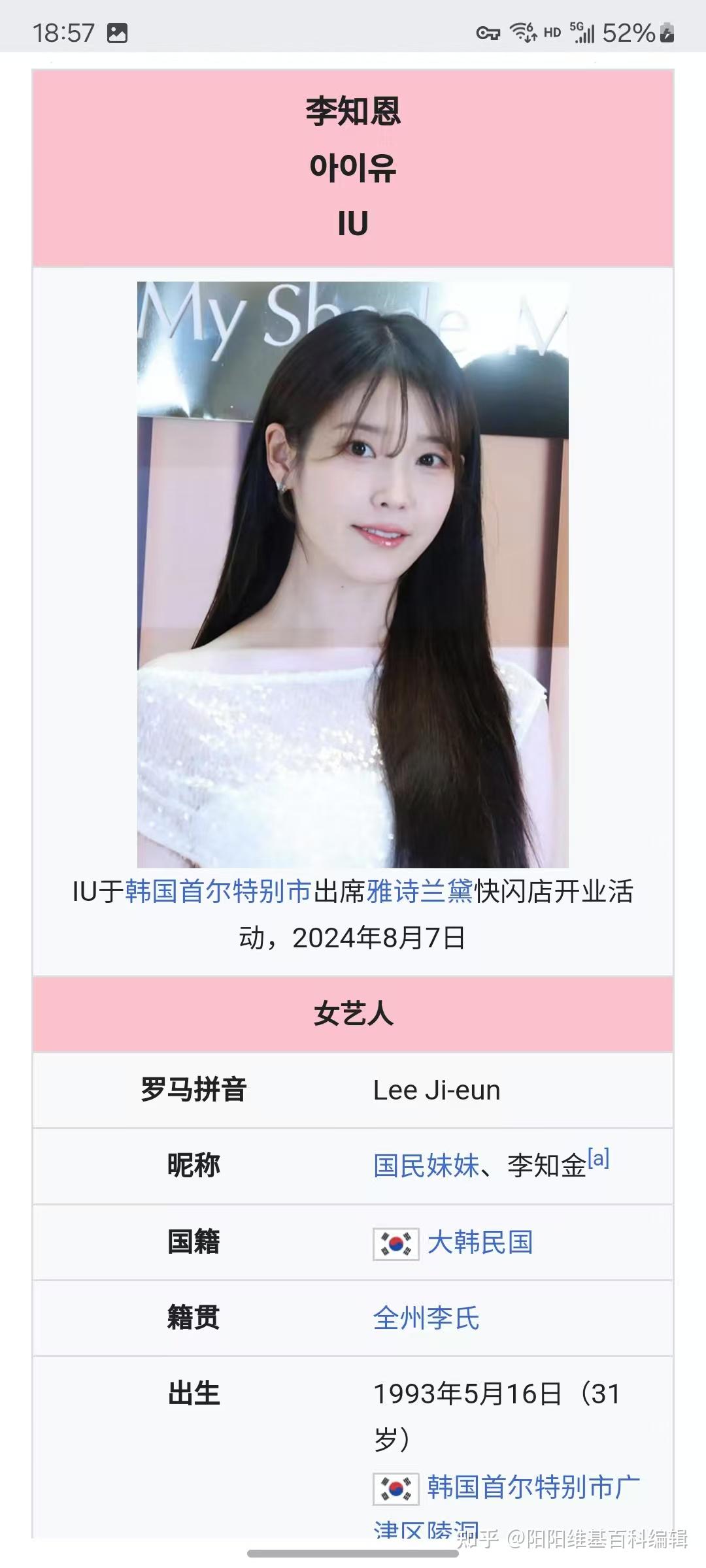Open the 雅诗兰黛 link in the caption
Viewport: 706px width, 1568px height.
[x=420, y=892]
